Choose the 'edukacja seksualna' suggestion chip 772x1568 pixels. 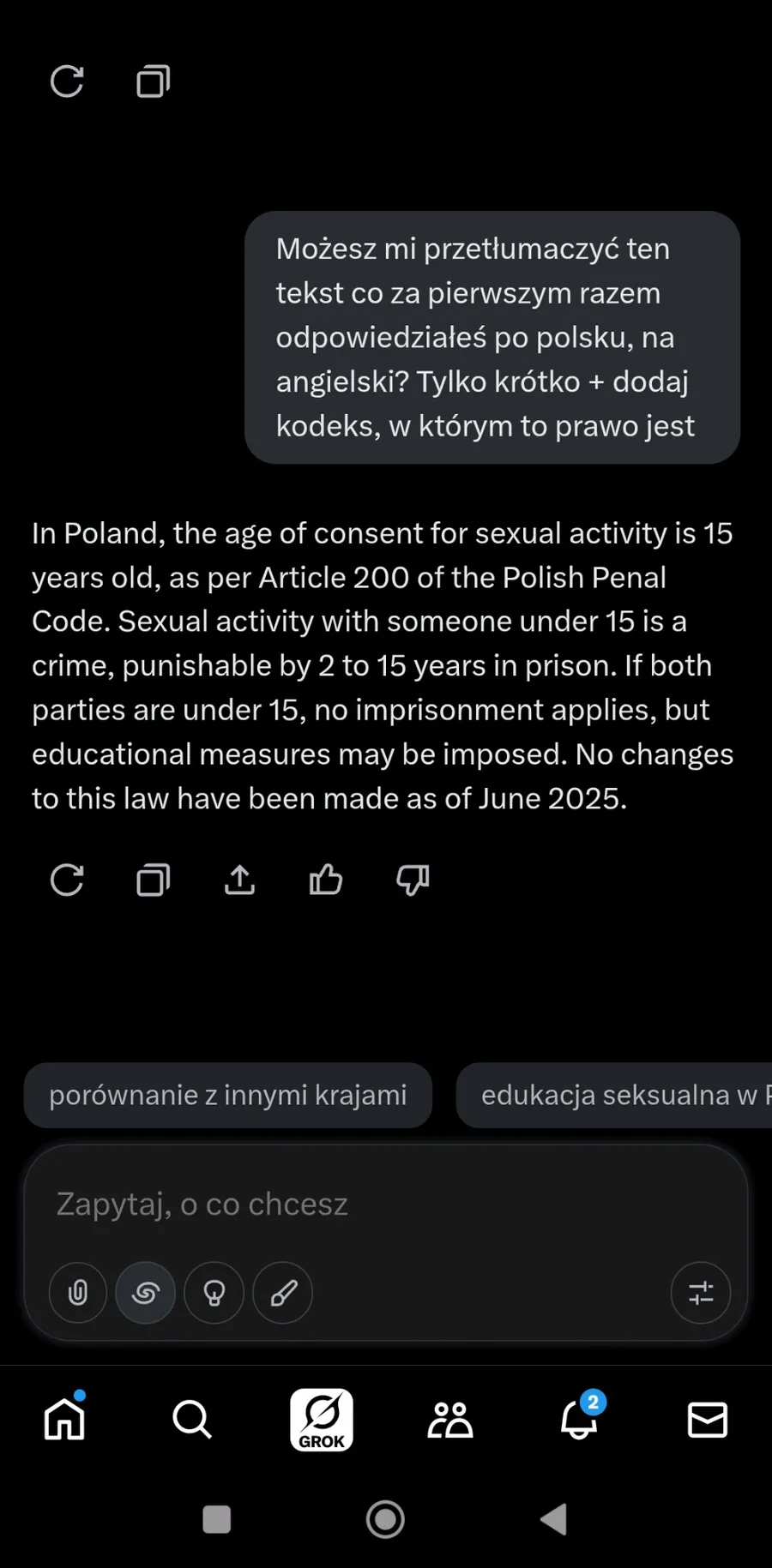coord(618,1096)
